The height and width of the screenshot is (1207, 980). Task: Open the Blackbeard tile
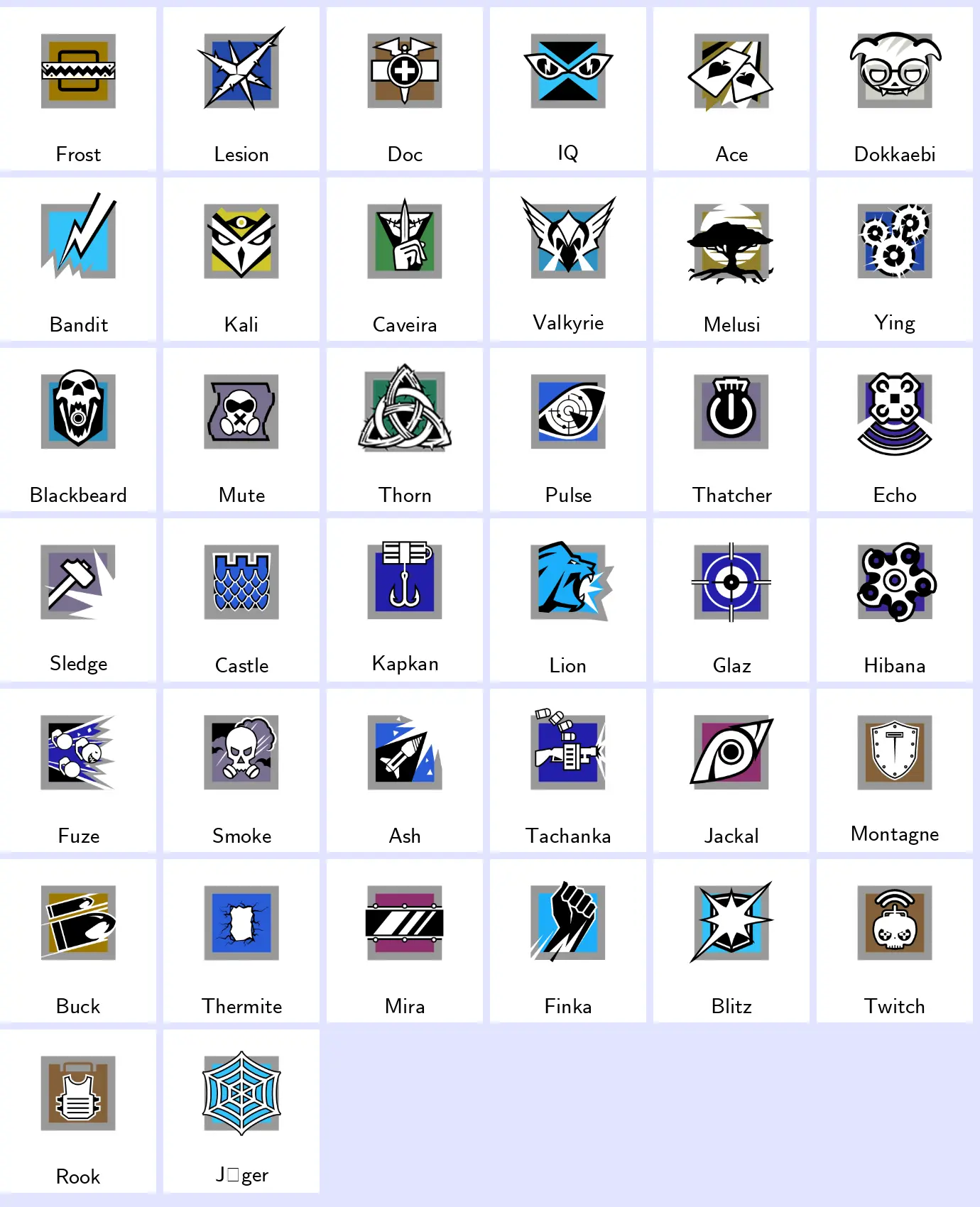(78, 430)
